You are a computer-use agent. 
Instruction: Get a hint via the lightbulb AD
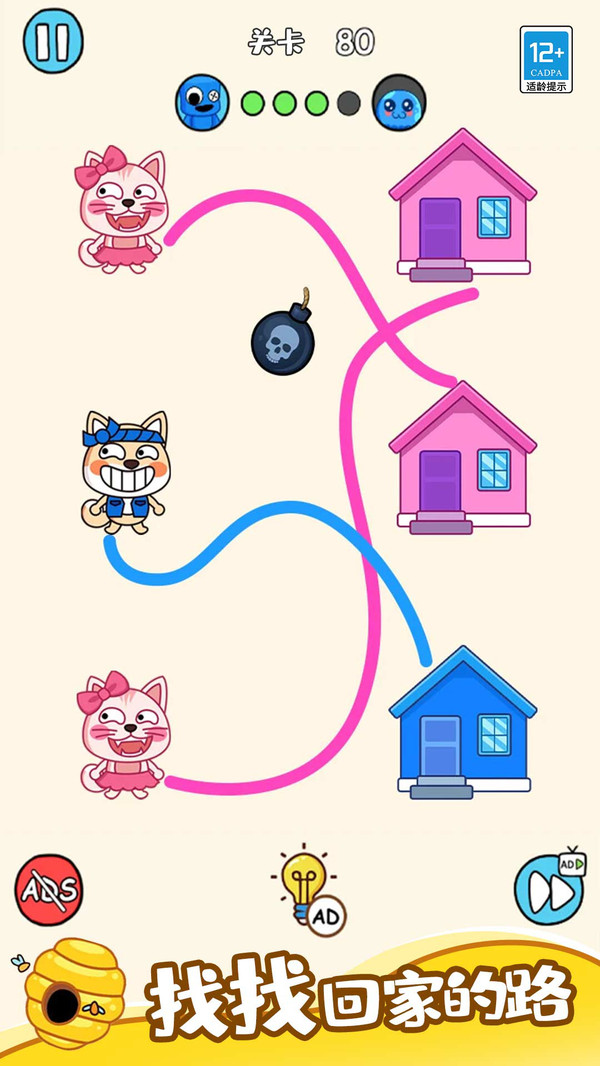pyautogui.click(x=306, y=890)
